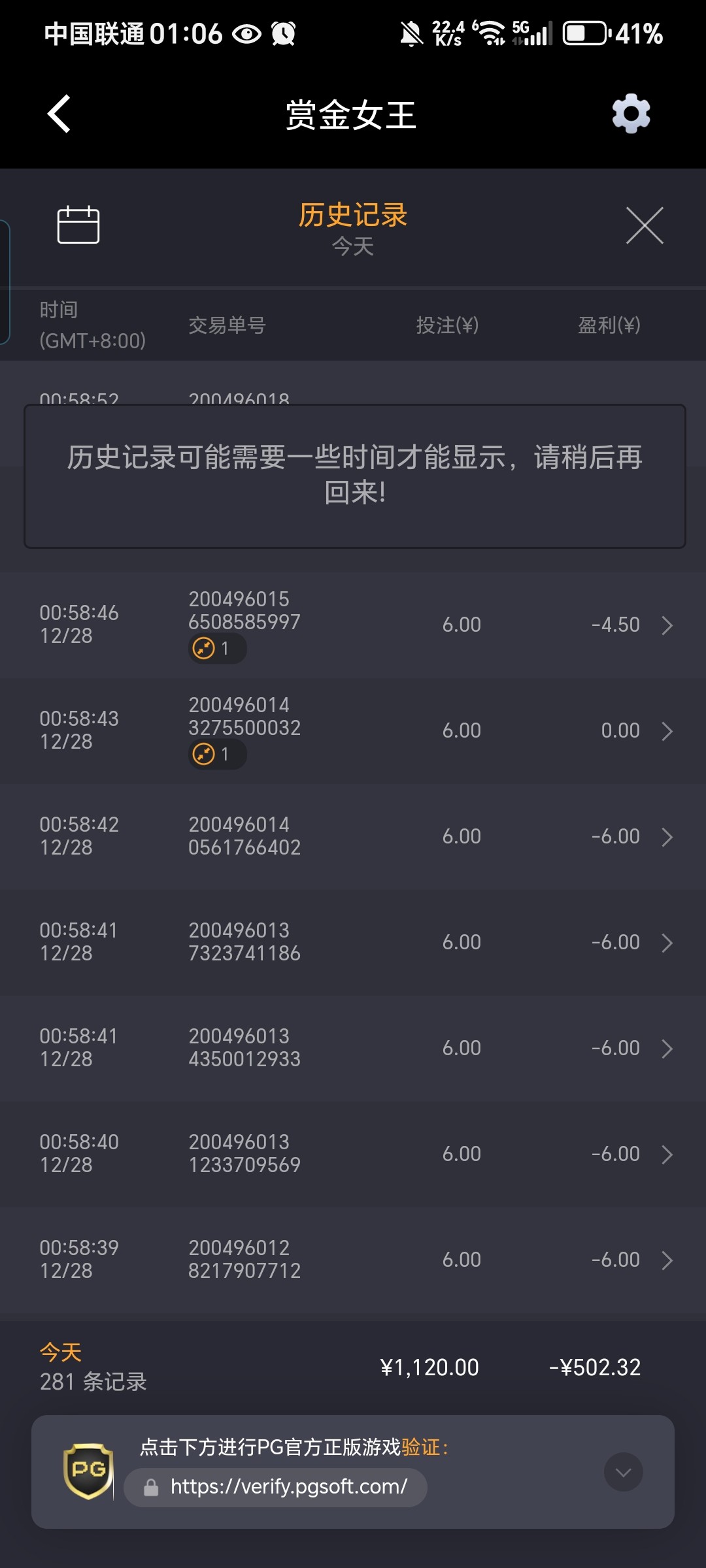The image size is (706, 1568).
Task: Go back using the top-left arrow
Action: coord(59,114)
